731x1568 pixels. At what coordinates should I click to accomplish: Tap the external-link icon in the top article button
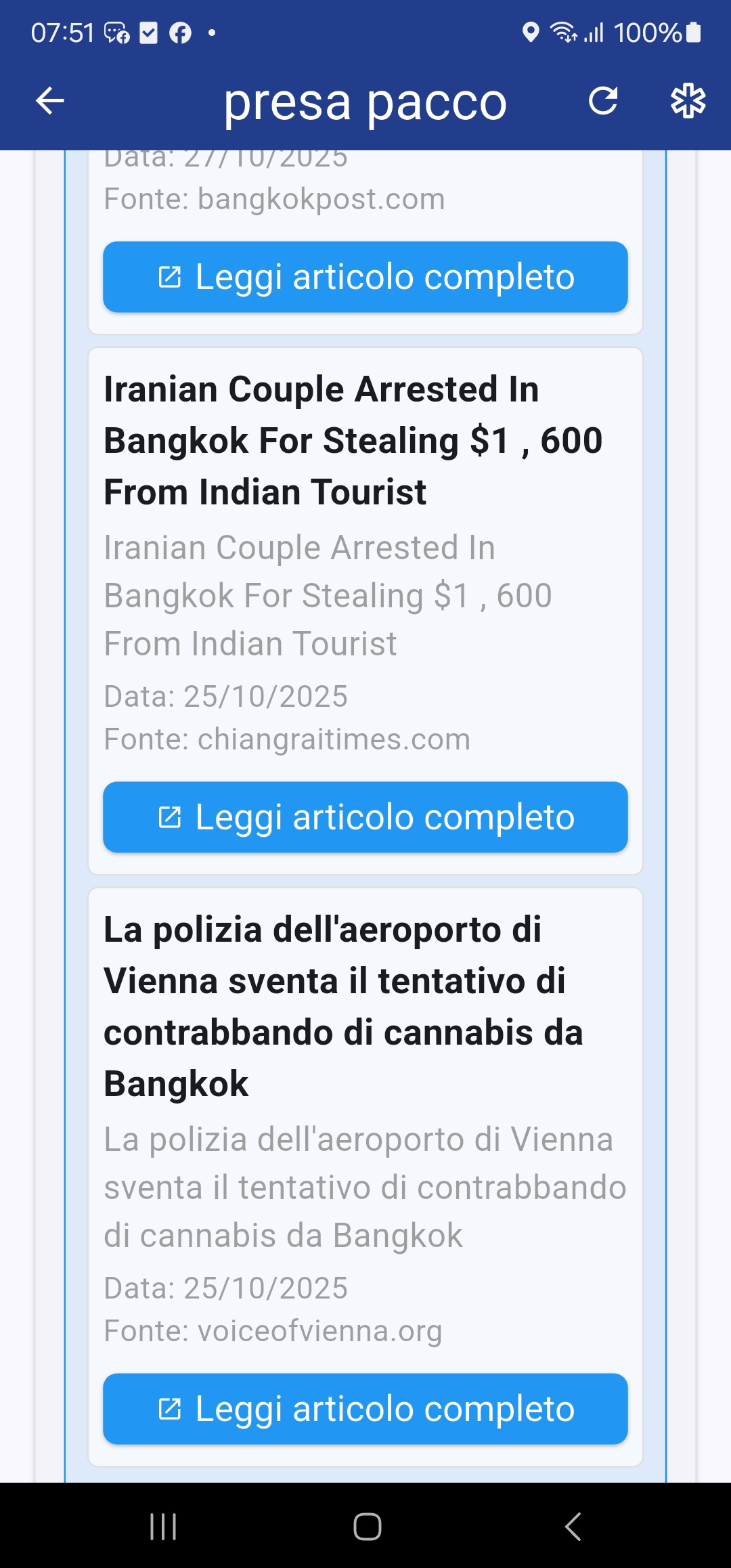(171, 276)
